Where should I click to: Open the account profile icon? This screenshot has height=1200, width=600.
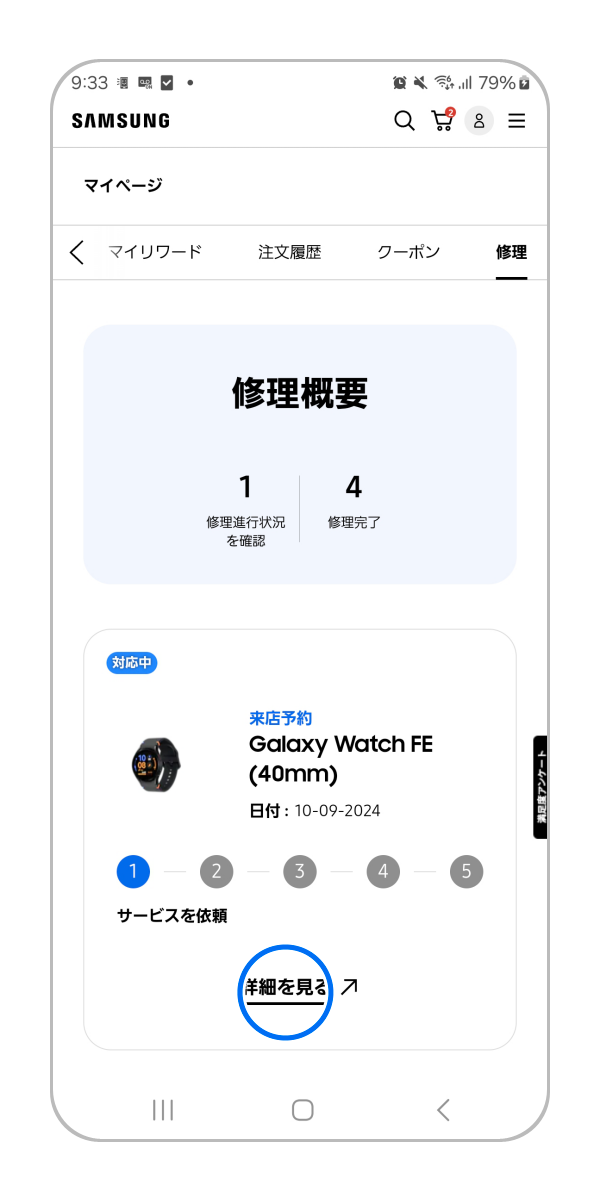[x=479, y=121]
